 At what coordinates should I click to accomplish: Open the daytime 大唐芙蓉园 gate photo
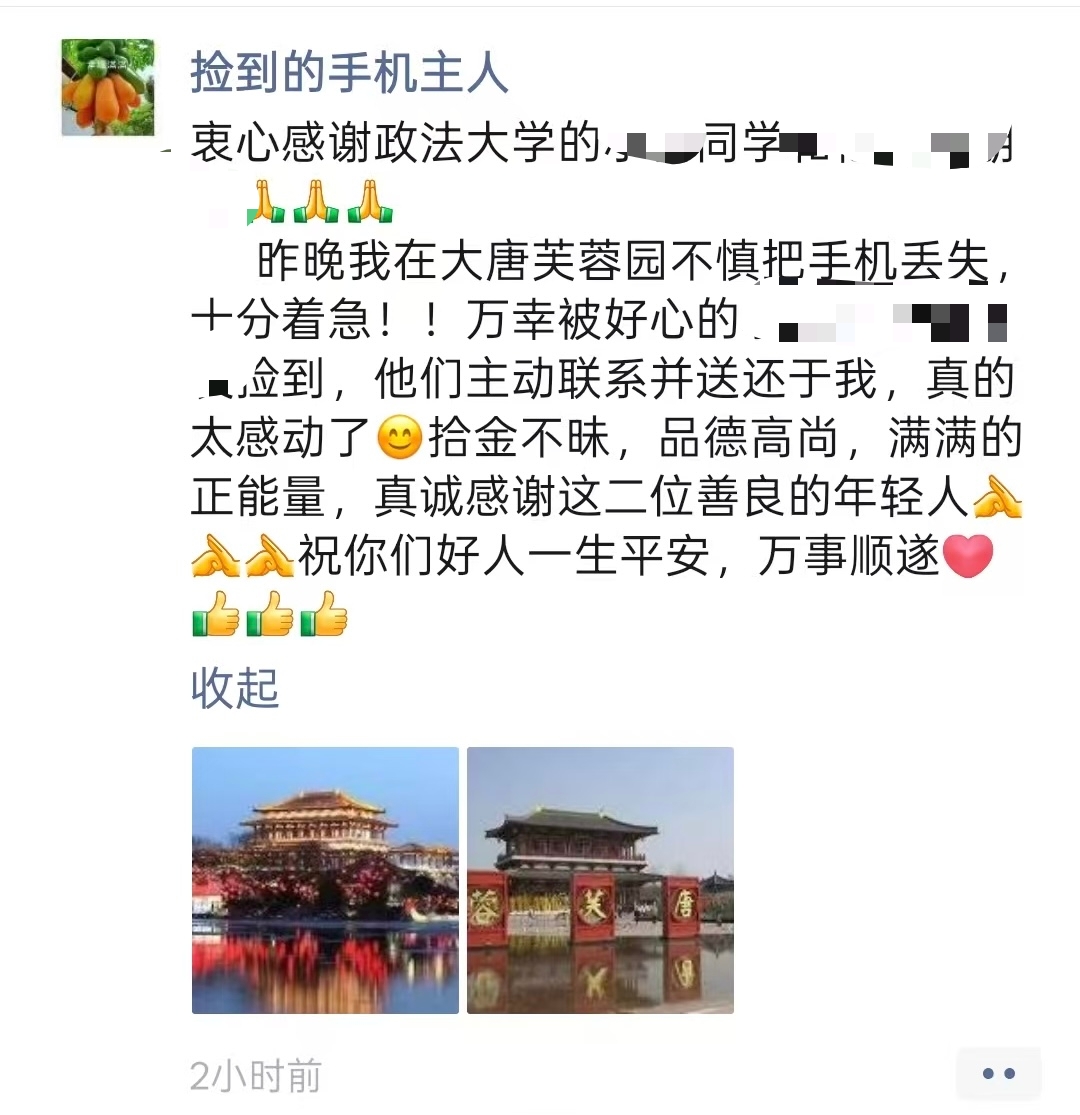tap(600, 880)
